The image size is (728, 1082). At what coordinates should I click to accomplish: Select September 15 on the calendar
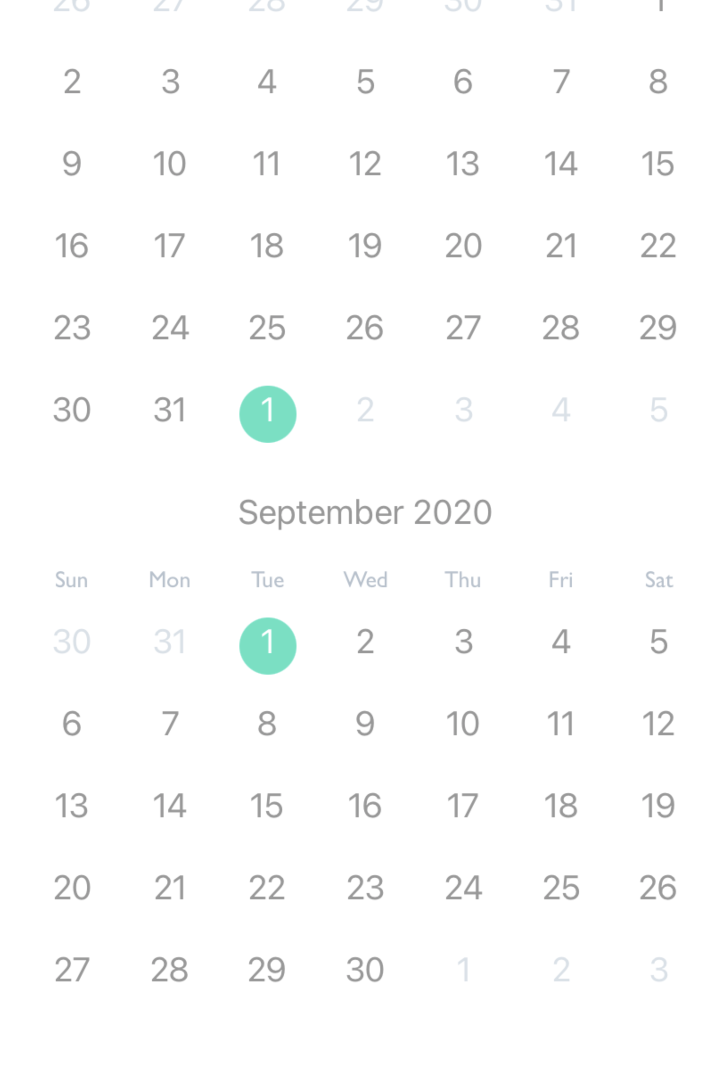pyautogui.click(x=267, y=805)
